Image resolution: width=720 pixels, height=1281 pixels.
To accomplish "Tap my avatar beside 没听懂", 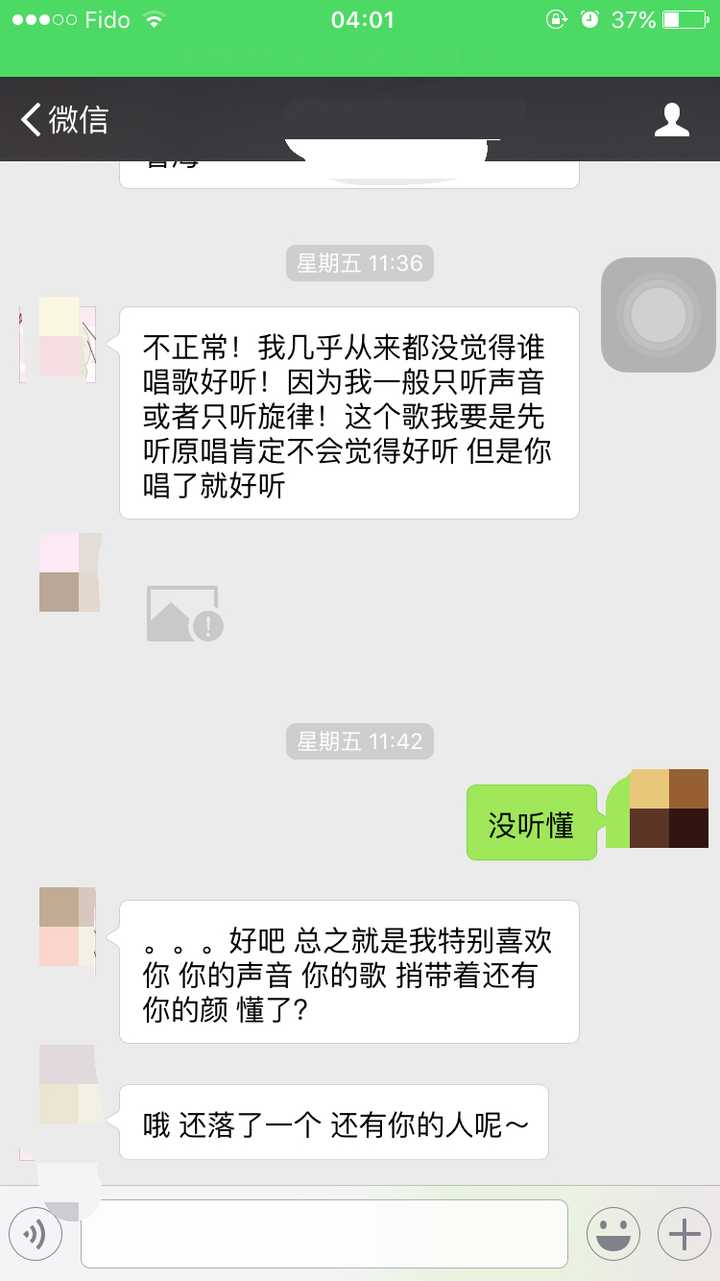I will pos(669,809).
